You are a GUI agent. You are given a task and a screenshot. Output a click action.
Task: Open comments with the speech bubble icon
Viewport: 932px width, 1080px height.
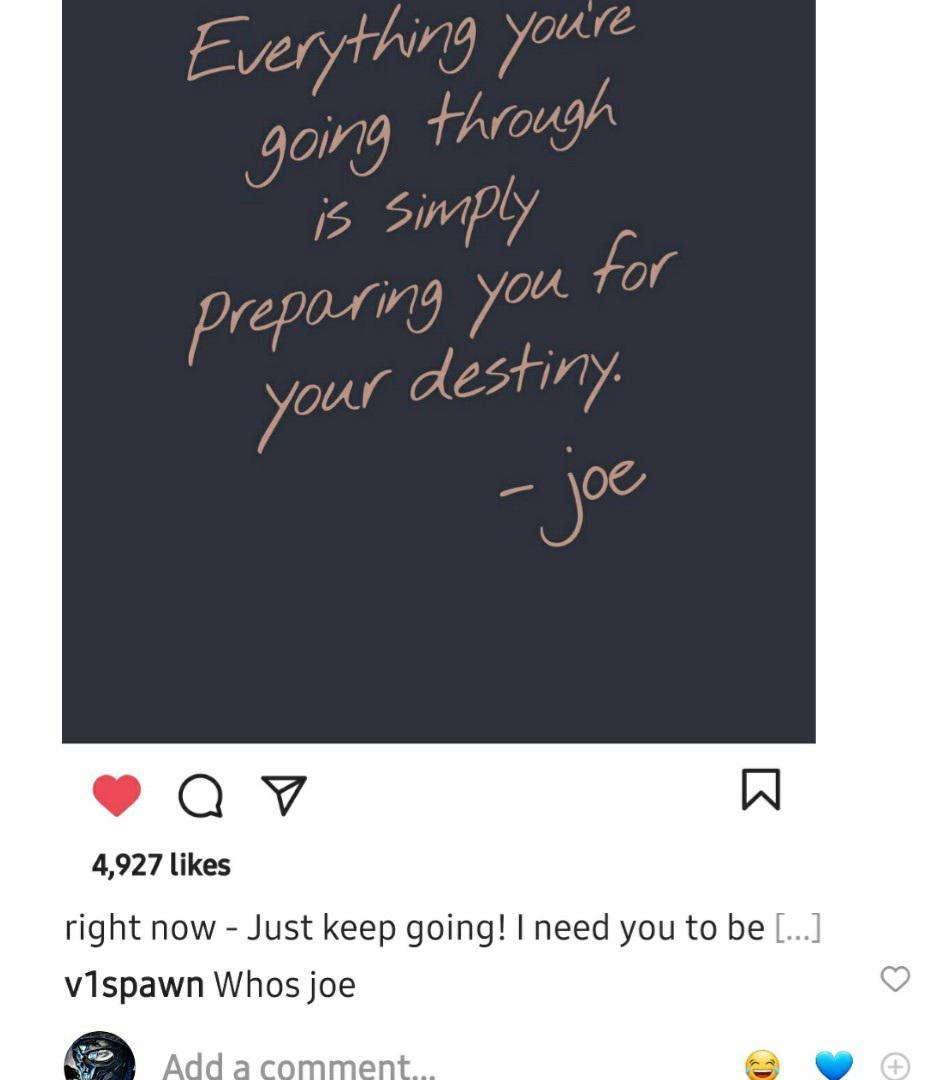coord(200,796)
